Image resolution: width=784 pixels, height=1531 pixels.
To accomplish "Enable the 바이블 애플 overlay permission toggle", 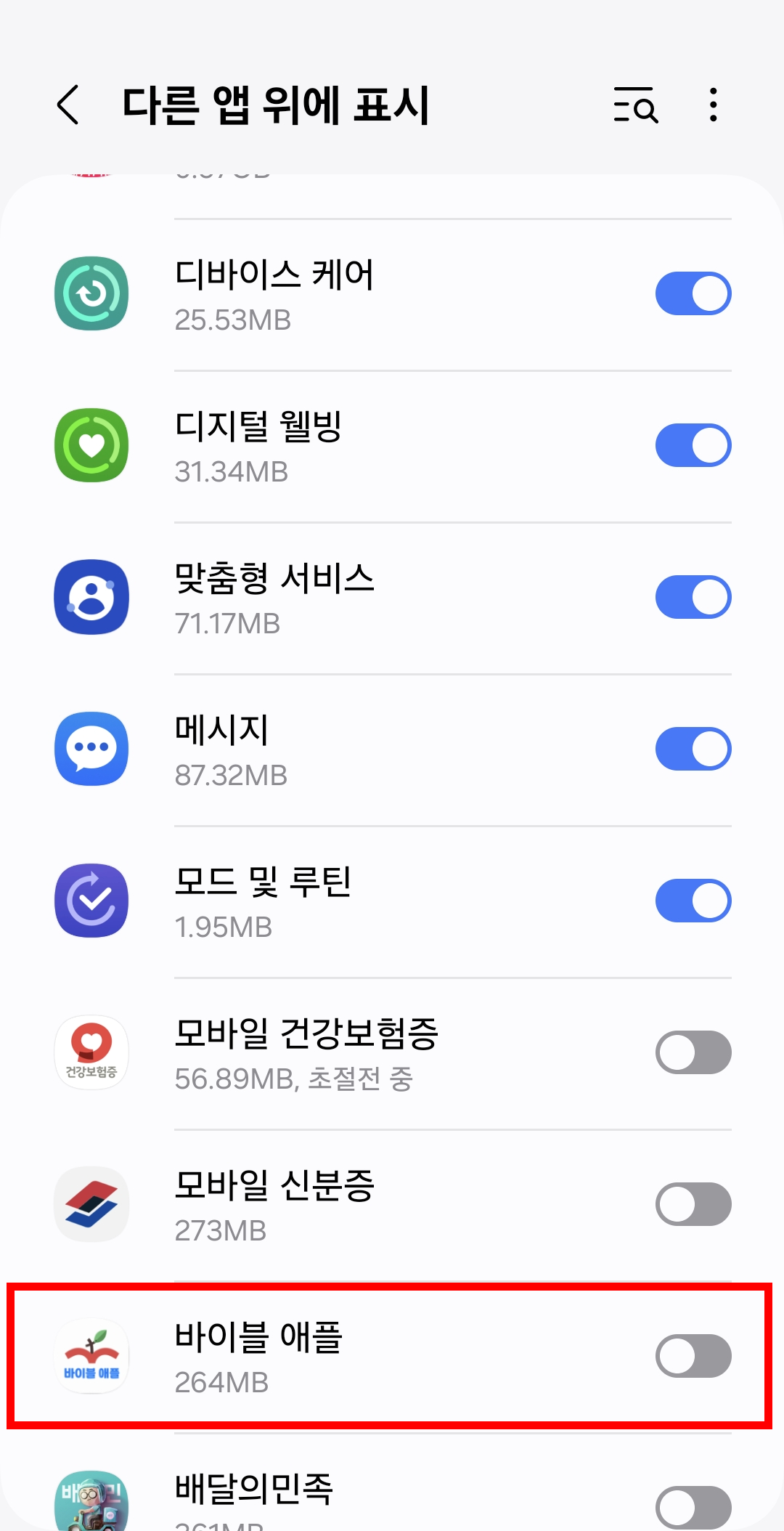I will tap(693, 1355).
